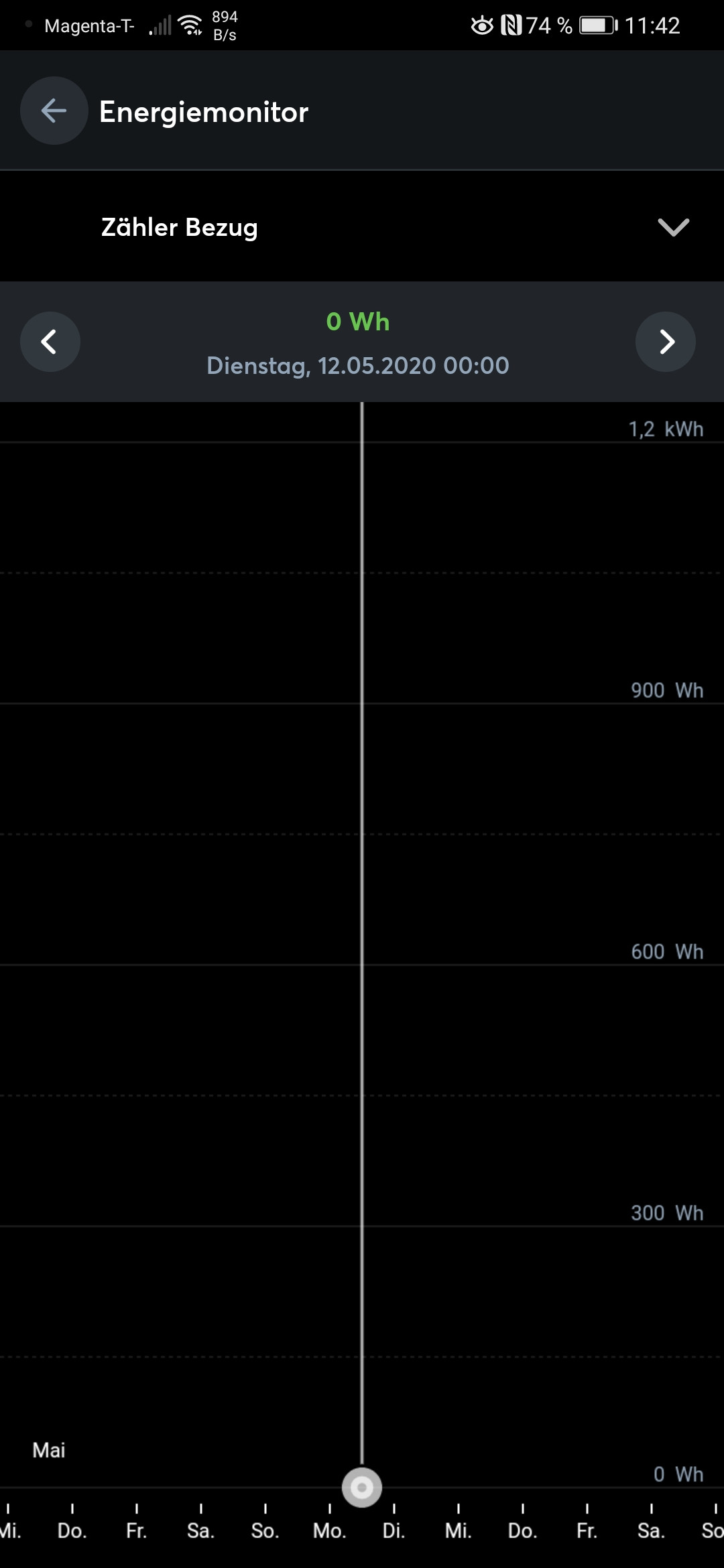Jump to the next time period
724x1568 pixels.
pos(666,342)
